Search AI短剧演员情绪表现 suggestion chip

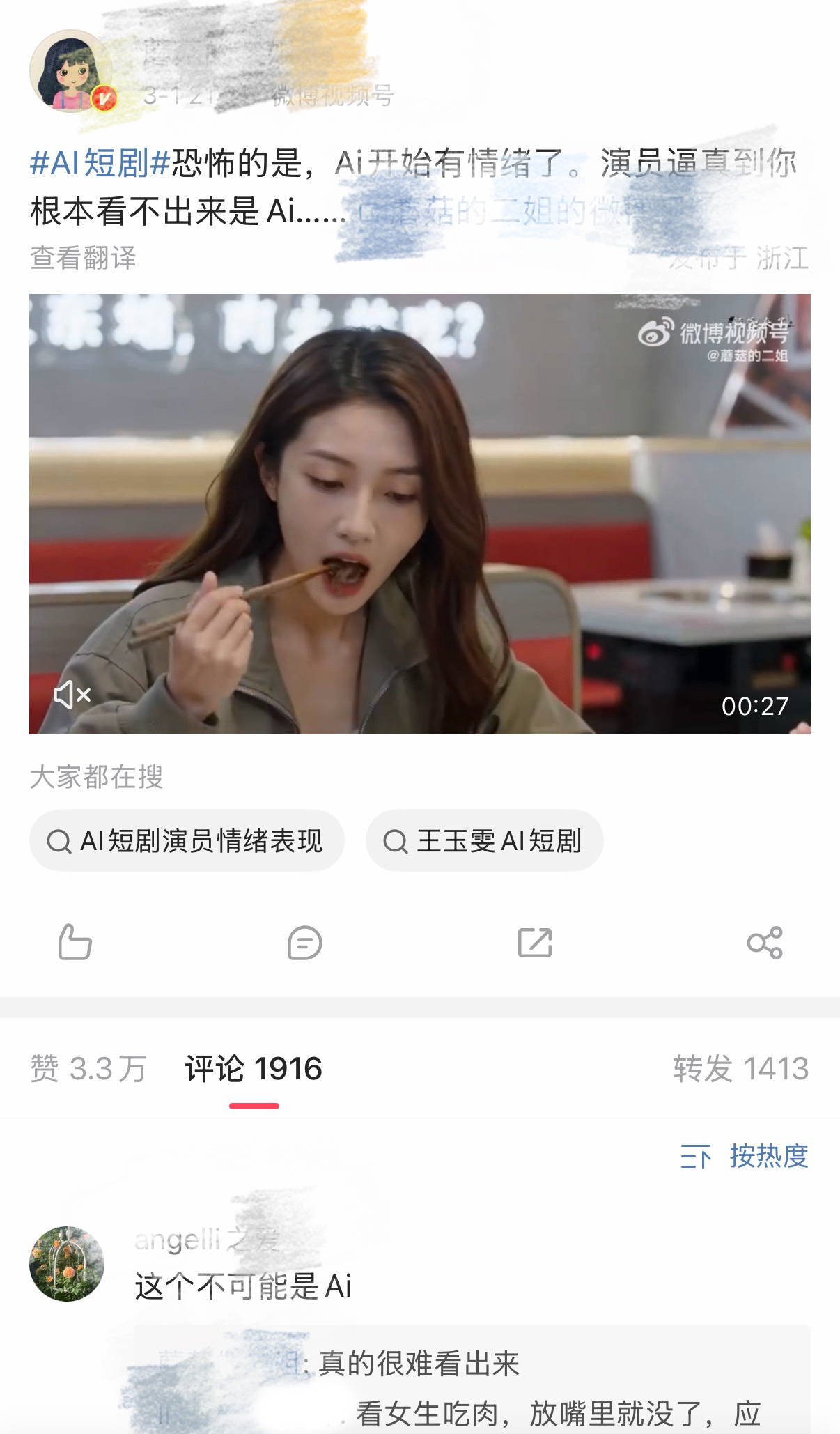coord(187,841)
